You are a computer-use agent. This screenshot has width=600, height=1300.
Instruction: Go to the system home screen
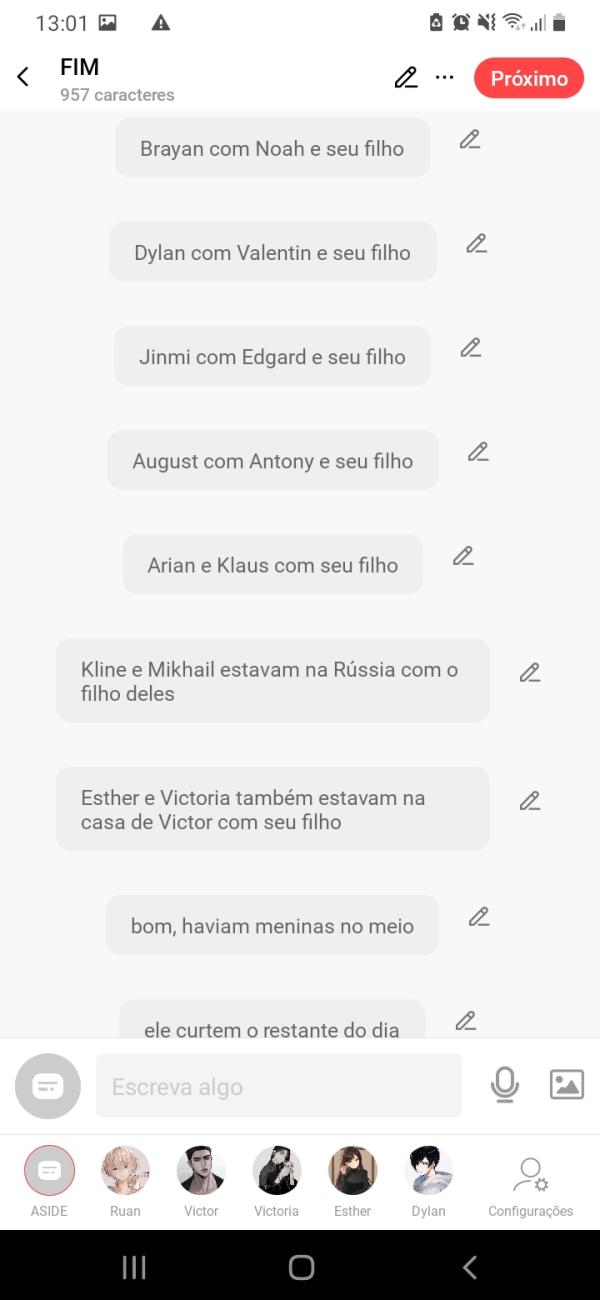click(301, 1268)
